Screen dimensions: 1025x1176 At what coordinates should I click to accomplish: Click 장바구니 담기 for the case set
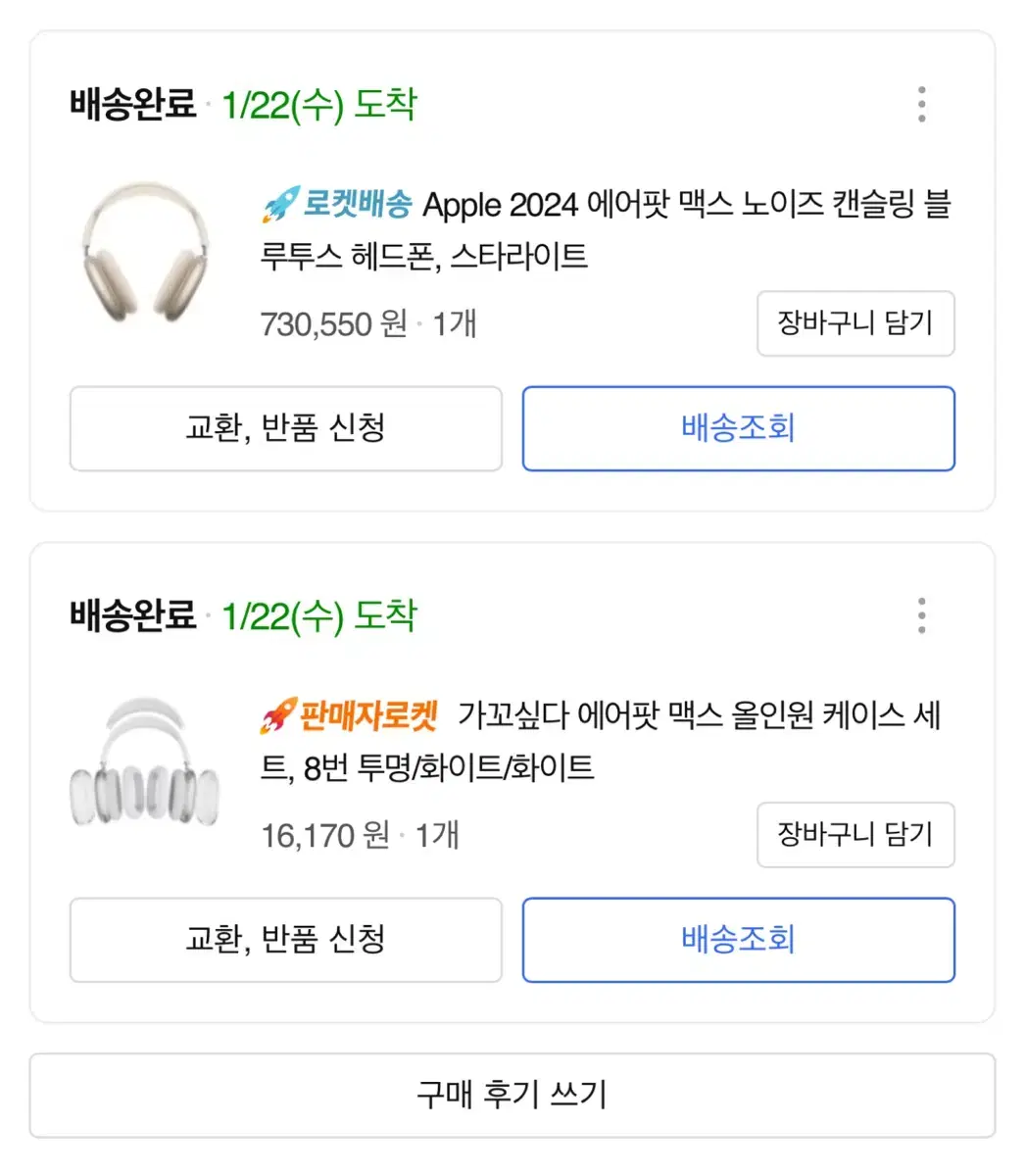click(854, 835)
